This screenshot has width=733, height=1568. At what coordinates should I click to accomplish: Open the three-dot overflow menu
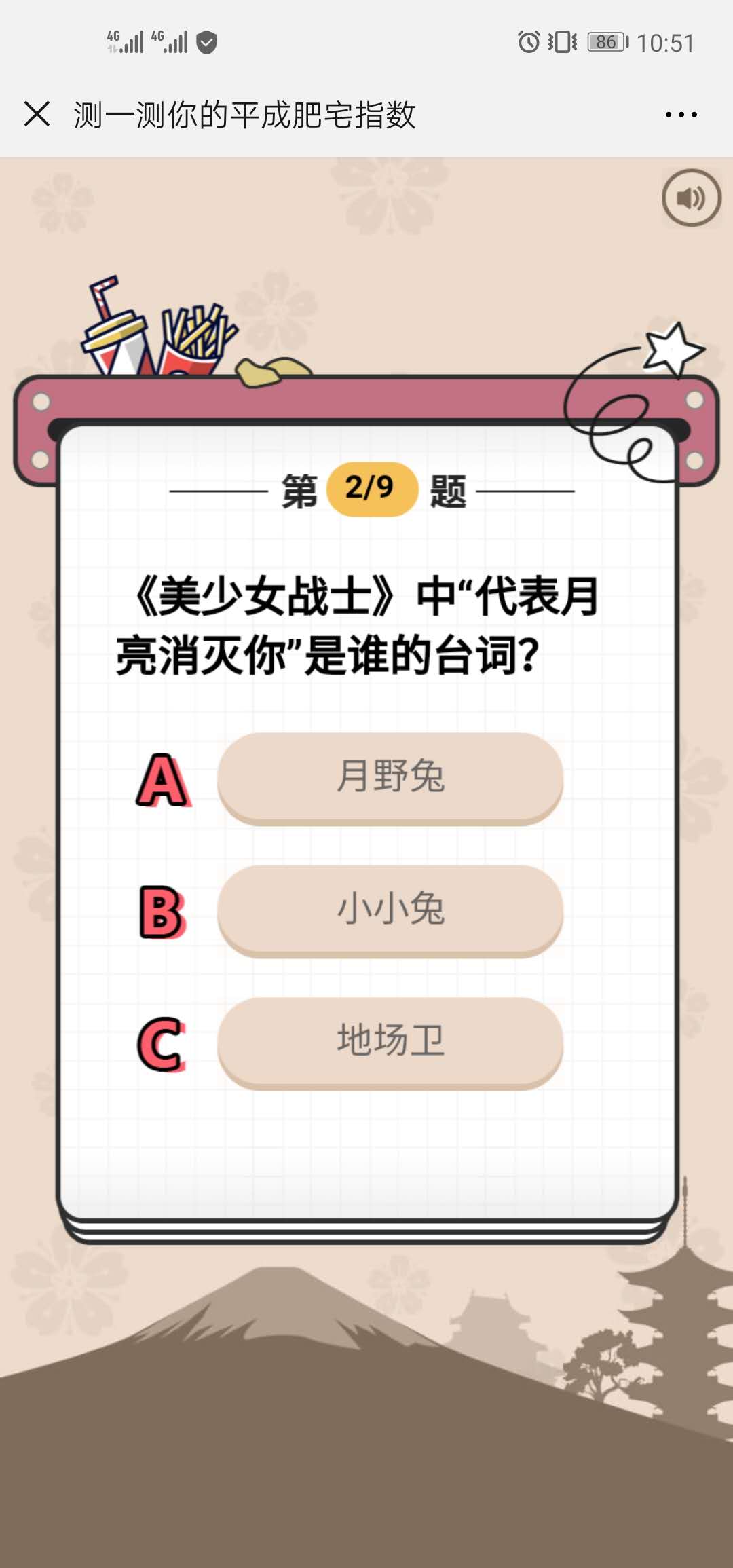pos(681,115)
